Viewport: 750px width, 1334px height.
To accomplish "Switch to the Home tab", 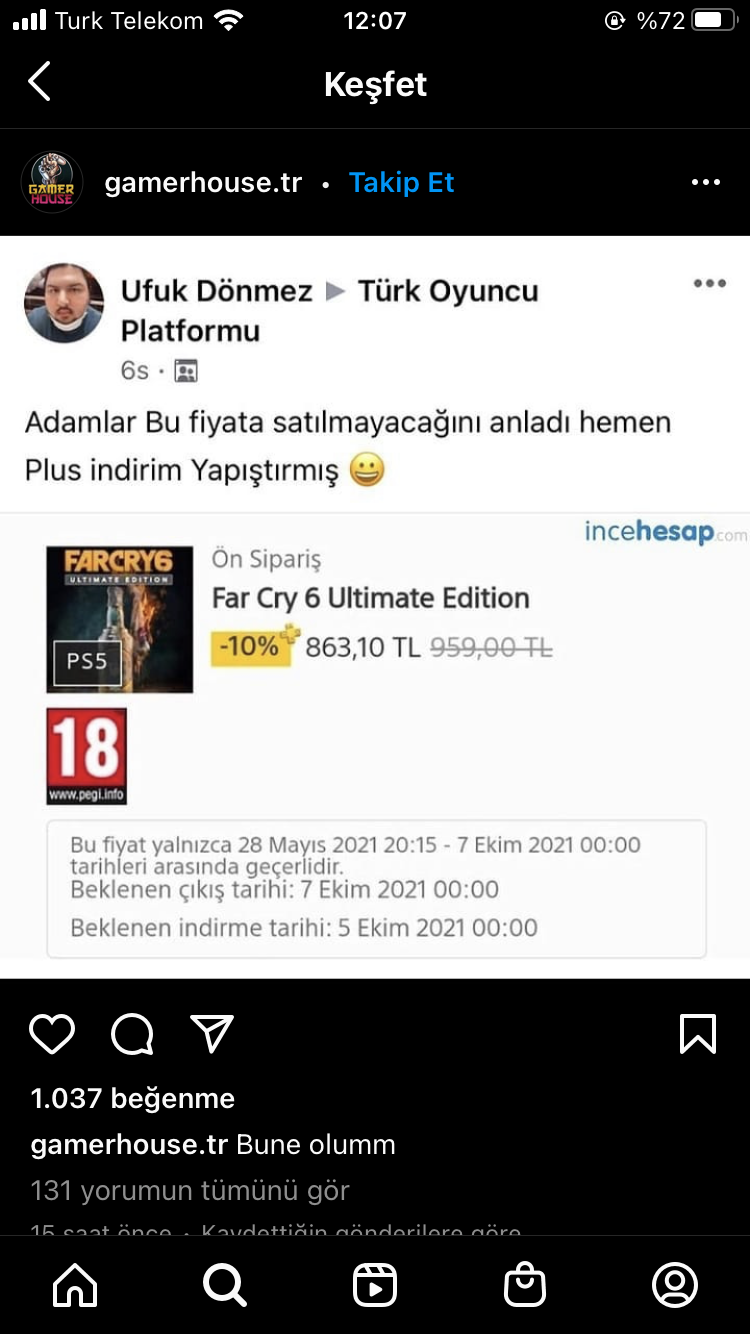I will point(75,1285).
